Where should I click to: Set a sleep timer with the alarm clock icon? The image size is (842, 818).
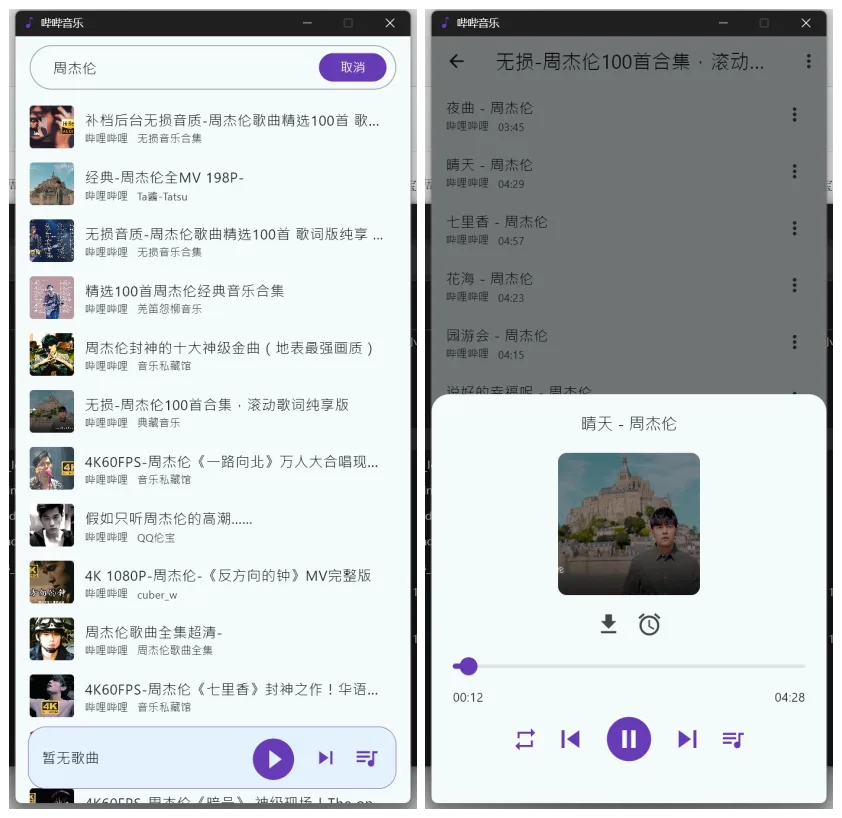(650, 625)
